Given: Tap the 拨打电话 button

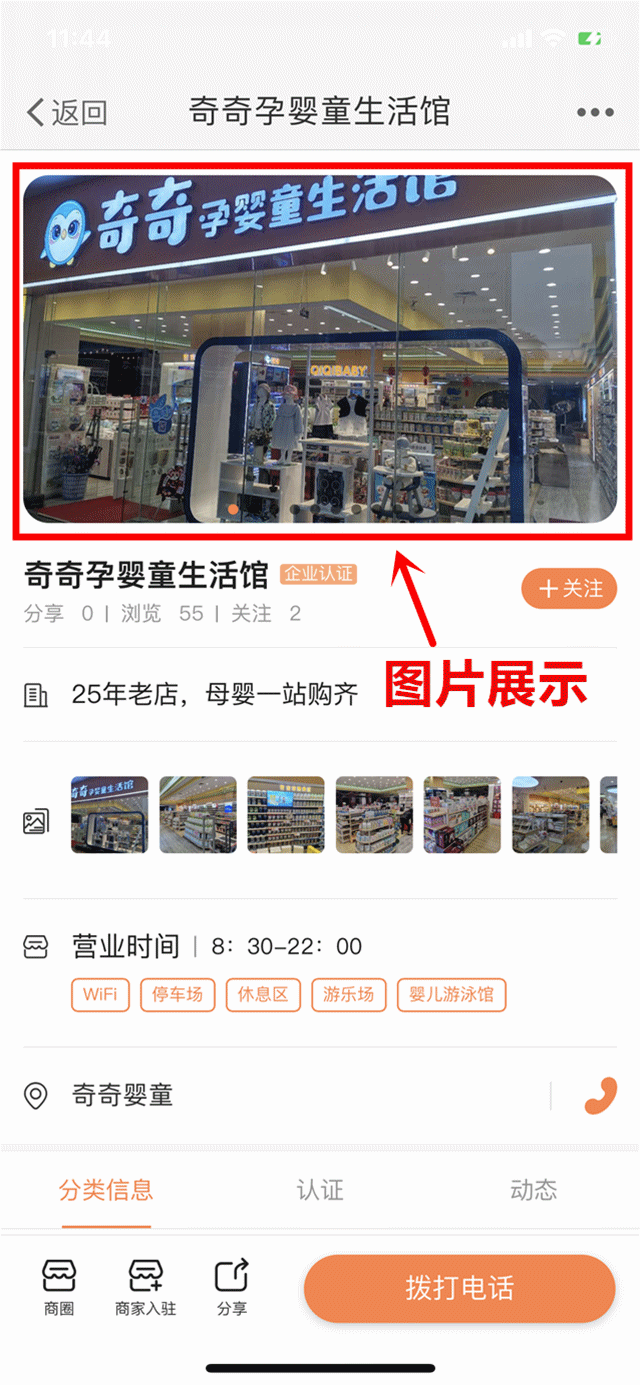Looking at the screenshot, I should (459, 1288).
